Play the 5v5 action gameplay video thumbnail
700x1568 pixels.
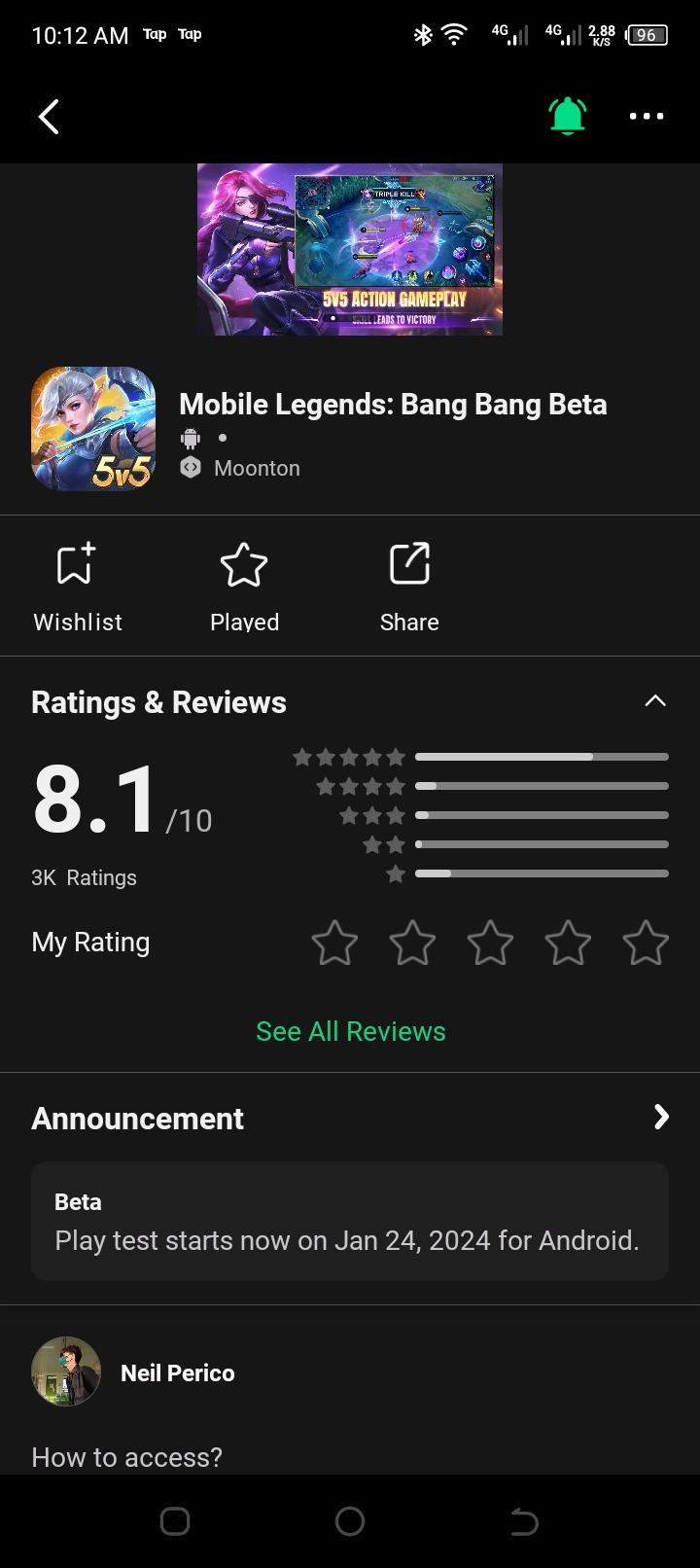tap(350, 249)
